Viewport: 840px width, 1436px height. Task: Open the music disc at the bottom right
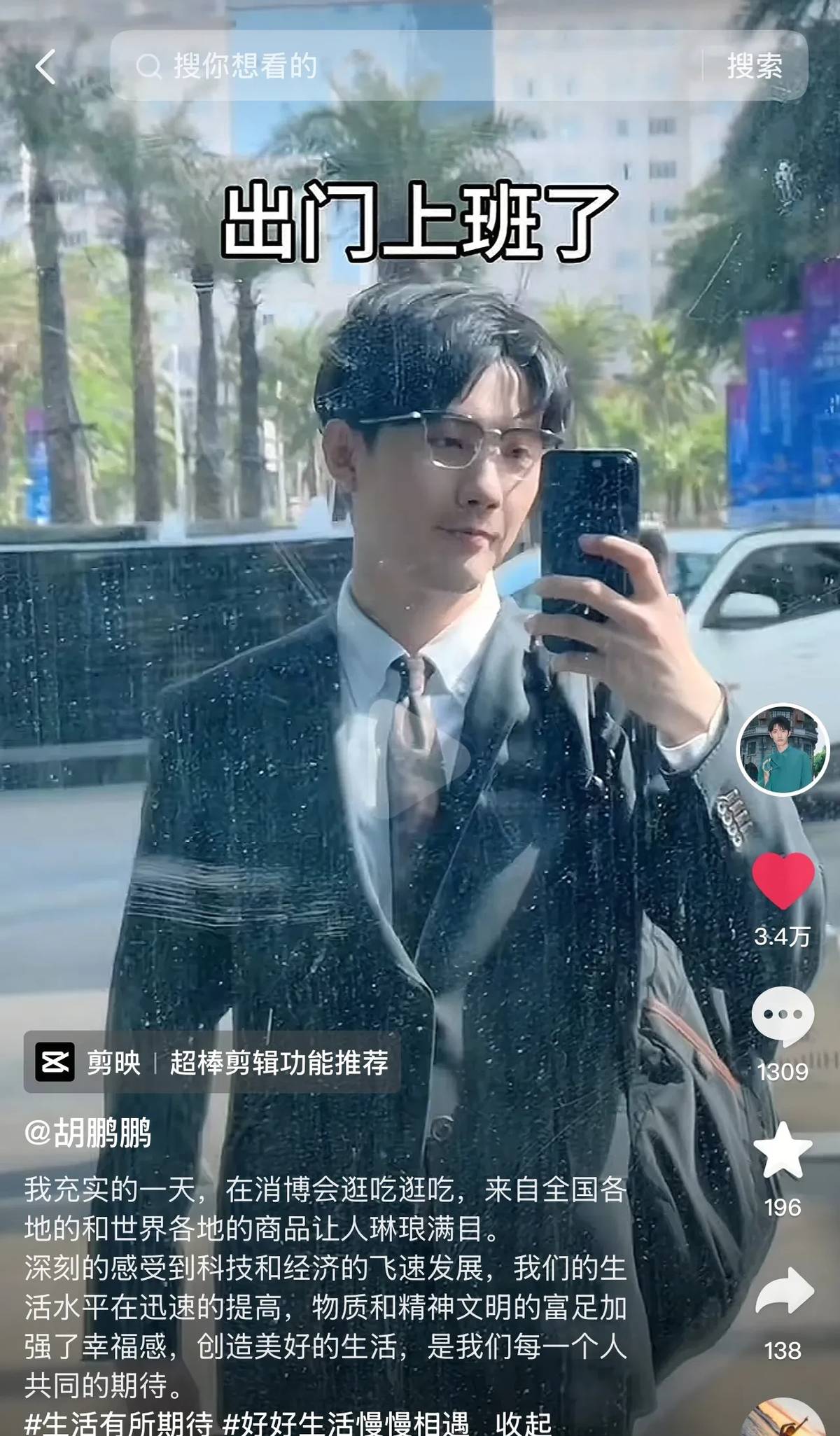click(x=784, y=1421)
